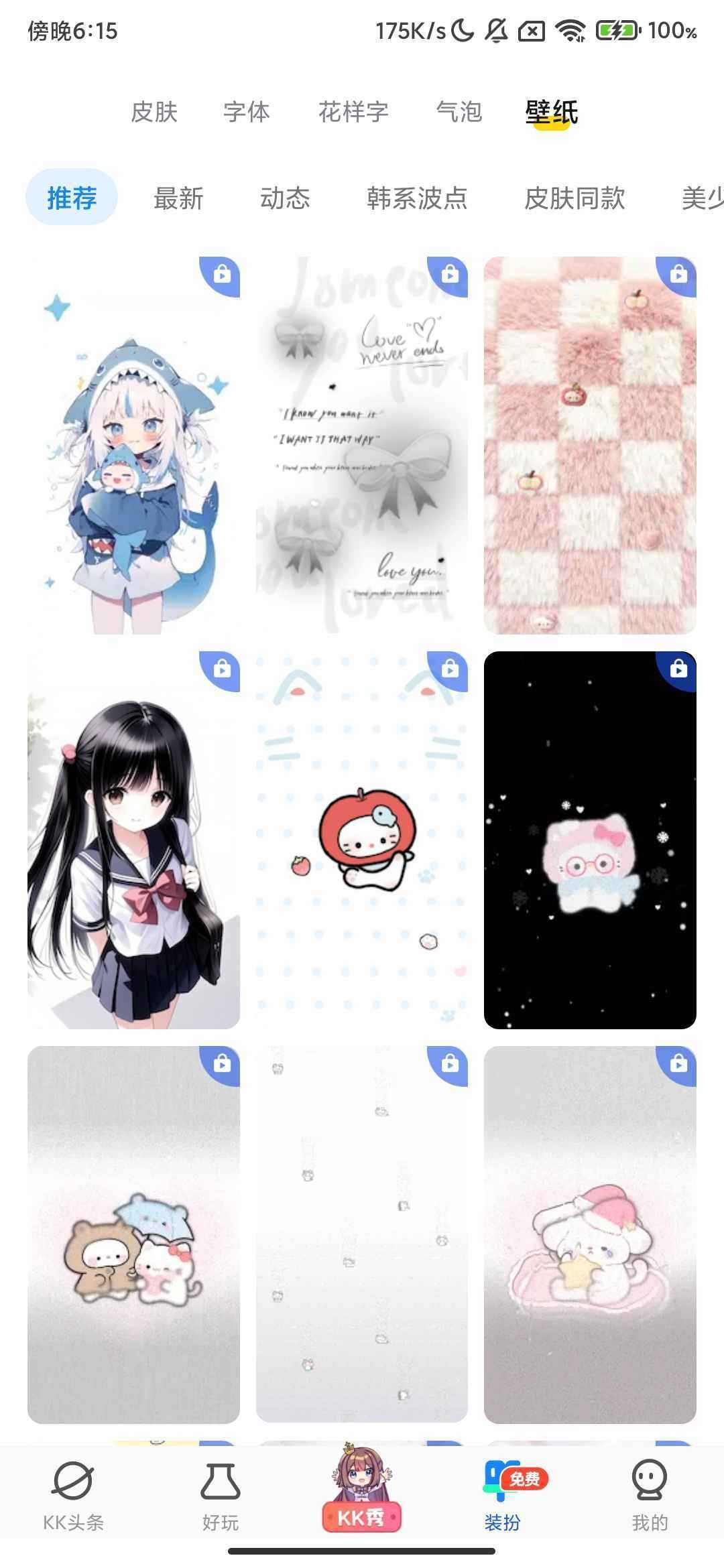
Task: Open the shark hoodie girl wallpaper
Action: click(133, 445)
